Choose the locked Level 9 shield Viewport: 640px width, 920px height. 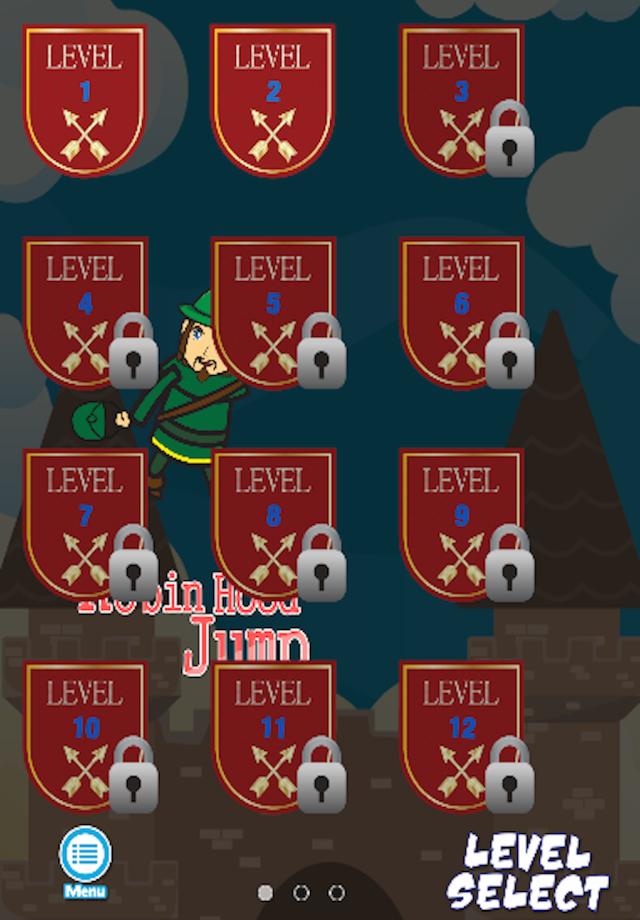461,524
